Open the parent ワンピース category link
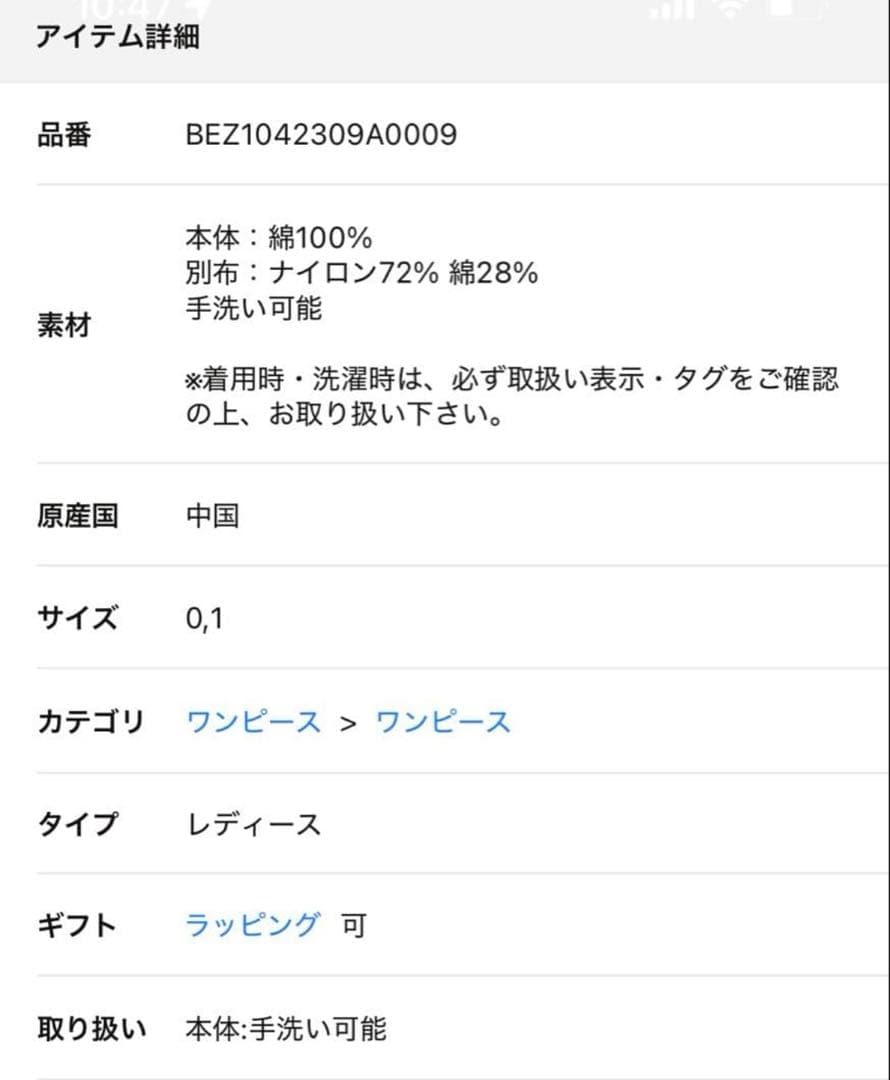 tap(253, 722)
